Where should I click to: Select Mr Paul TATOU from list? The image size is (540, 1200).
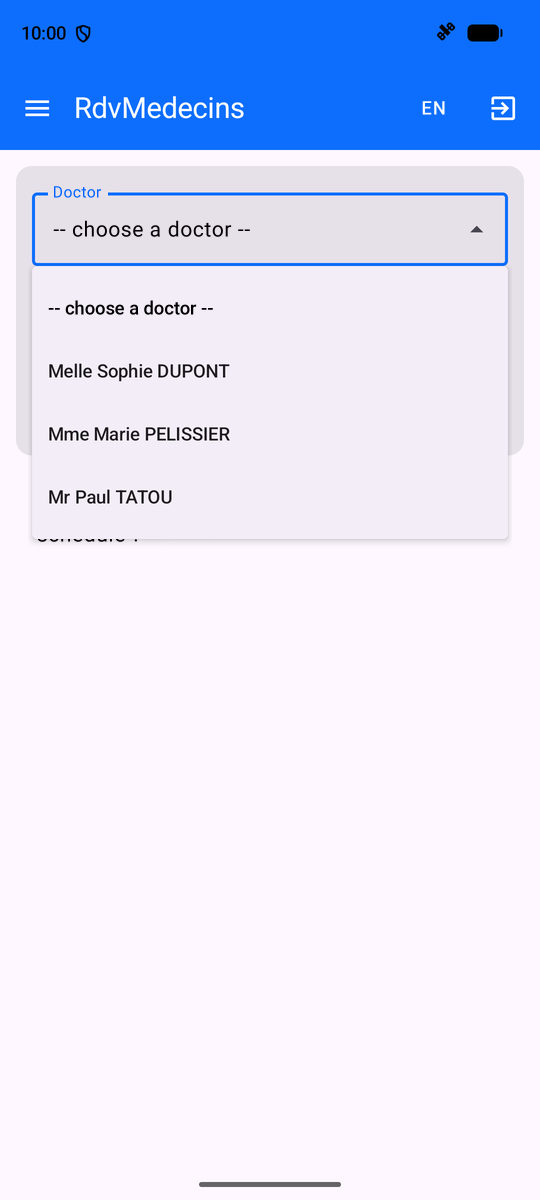[x=270, y=497]
